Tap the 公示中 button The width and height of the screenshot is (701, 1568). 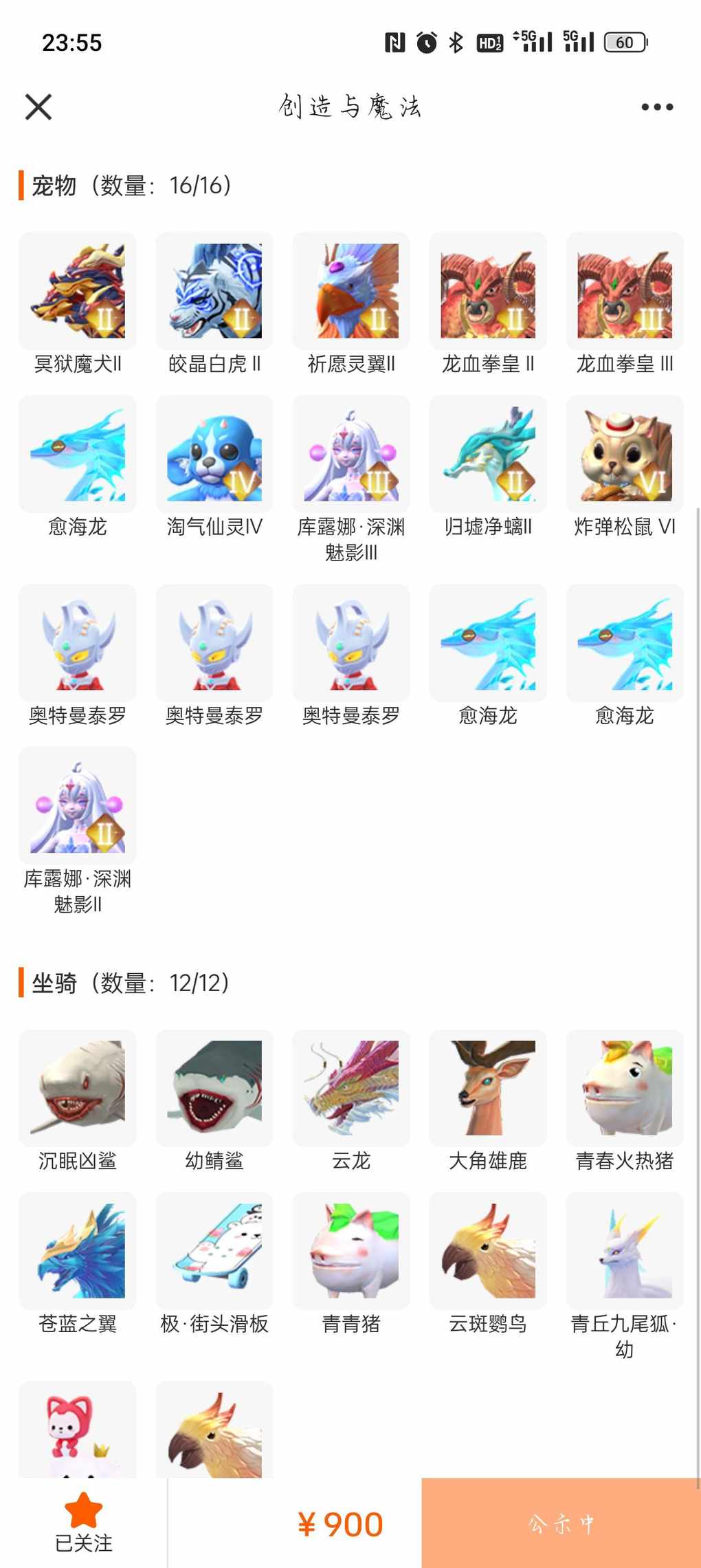coord(561,1523)
